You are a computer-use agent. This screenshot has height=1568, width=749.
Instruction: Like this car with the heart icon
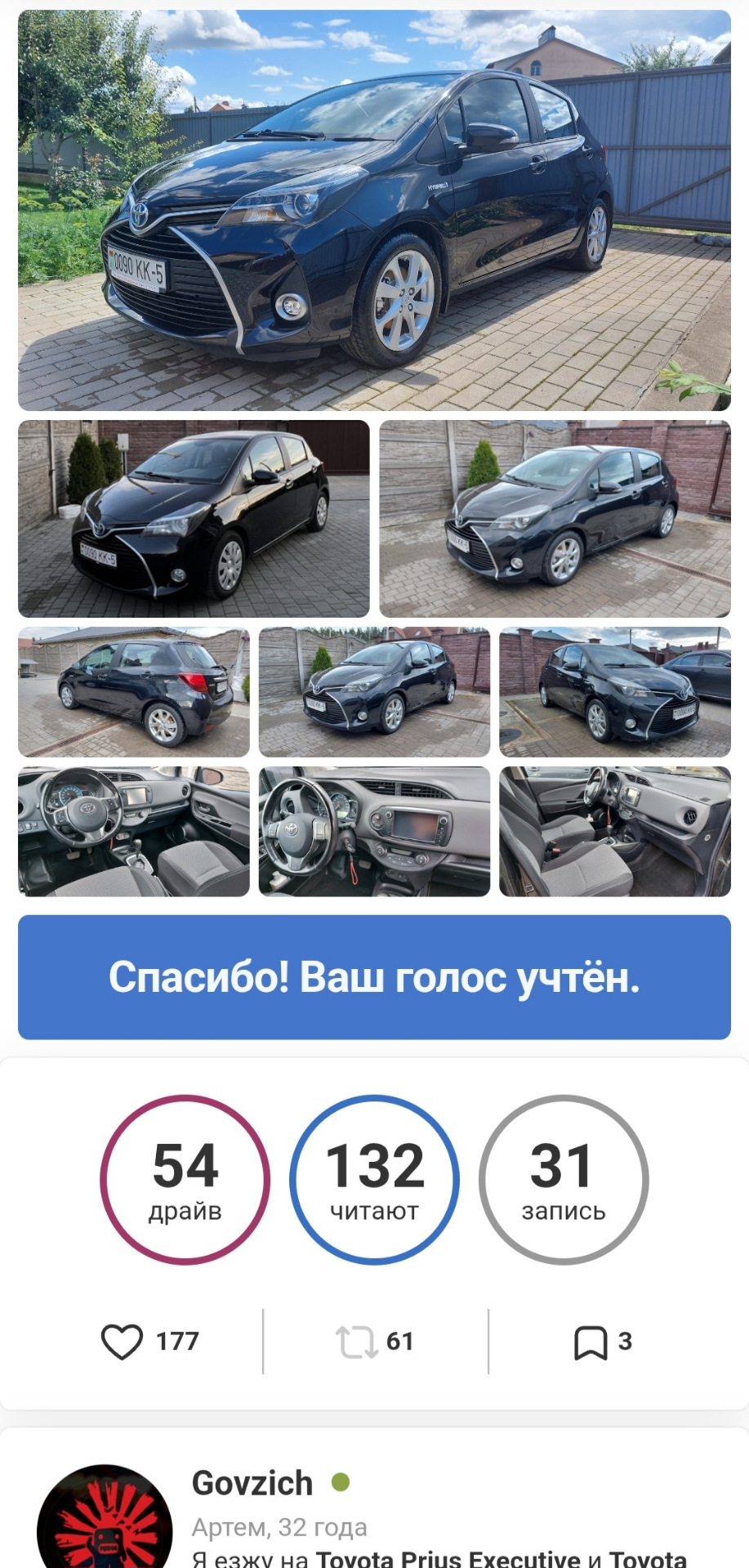tap(122, 1342)
